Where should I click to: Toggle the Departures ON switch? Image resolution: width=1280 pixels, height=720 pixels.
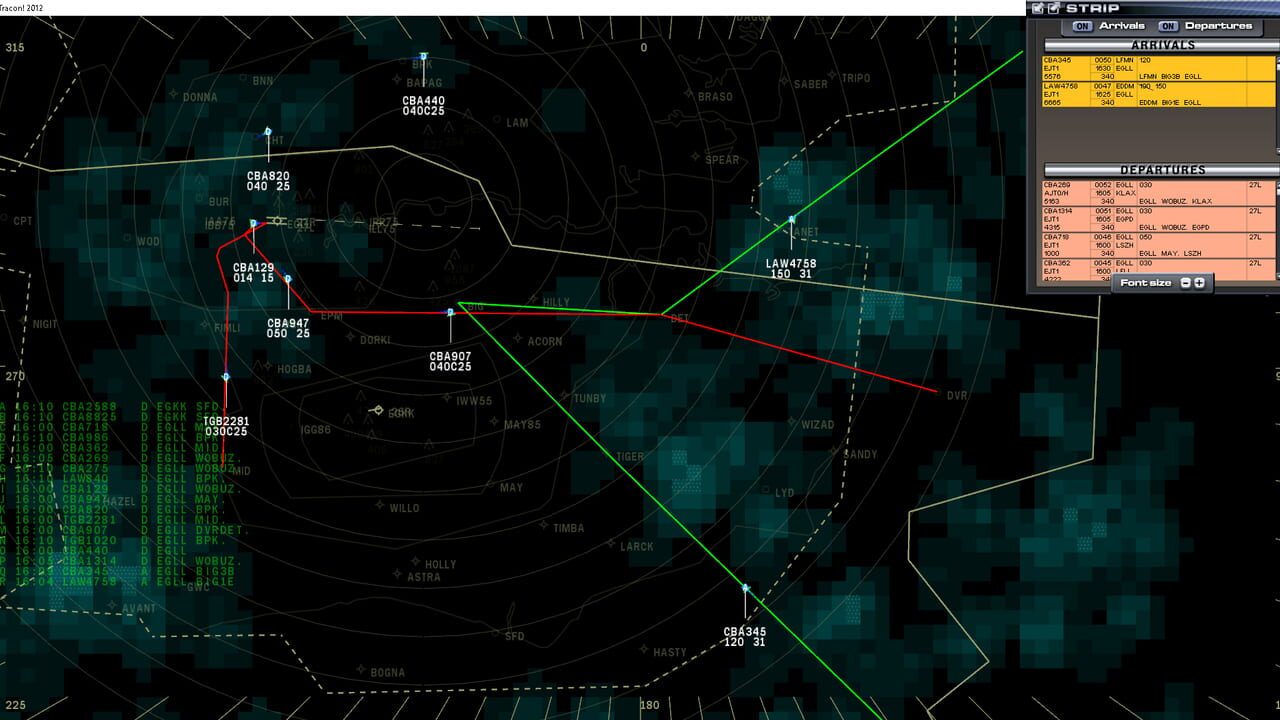tap(1167, 26)
